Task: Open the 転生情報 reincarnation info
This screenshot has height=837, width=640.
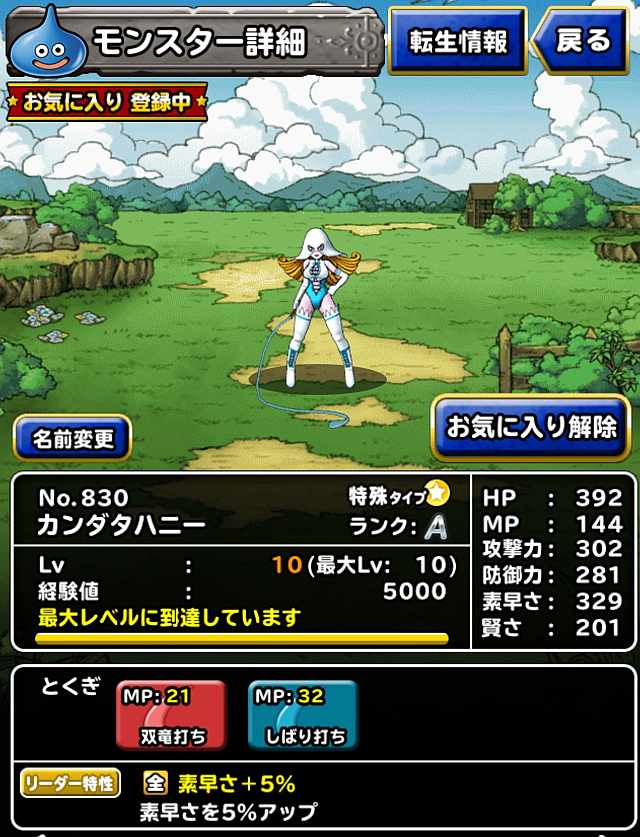Action: pyautogui.click(x=458, y=41)
